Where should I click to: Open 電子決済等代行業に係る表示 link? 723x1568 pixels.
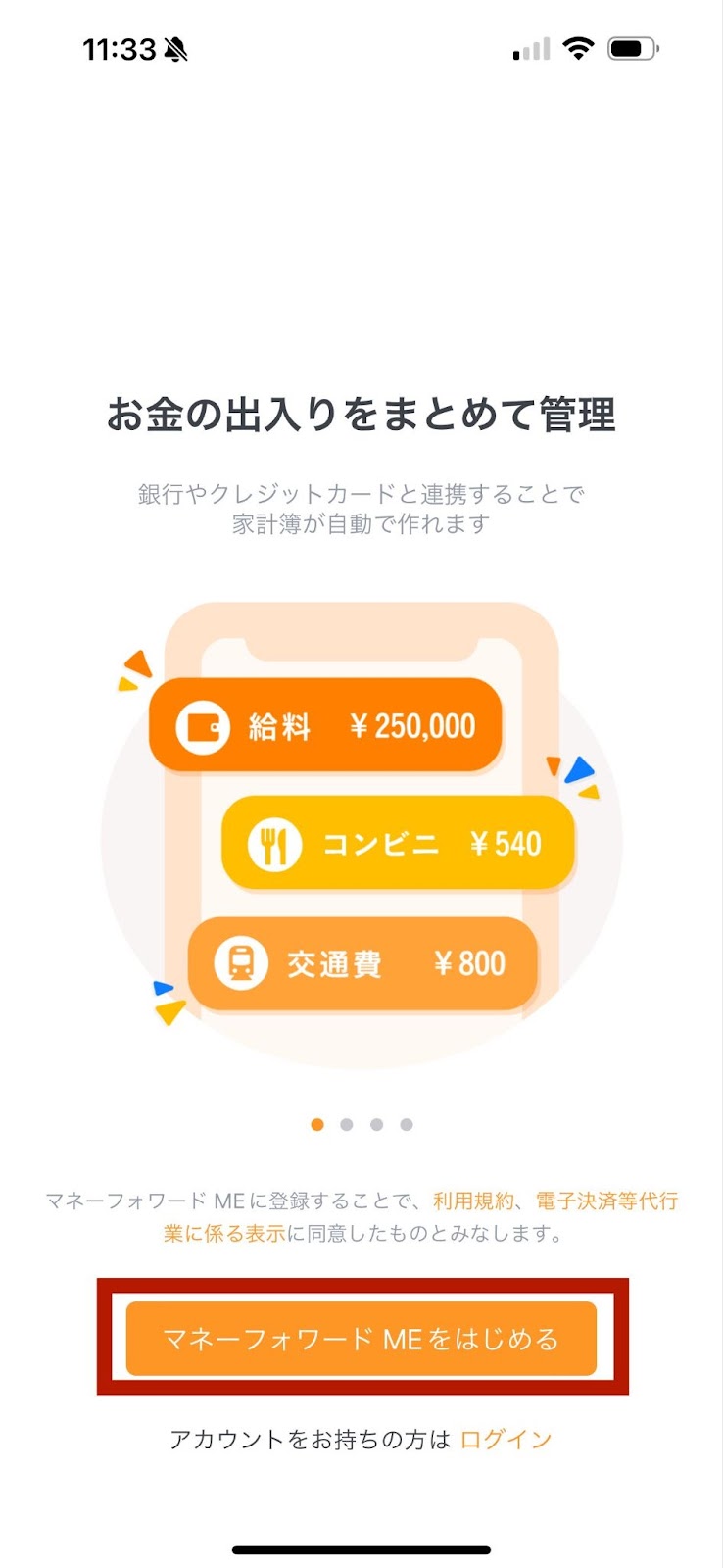click(605, 1200)
